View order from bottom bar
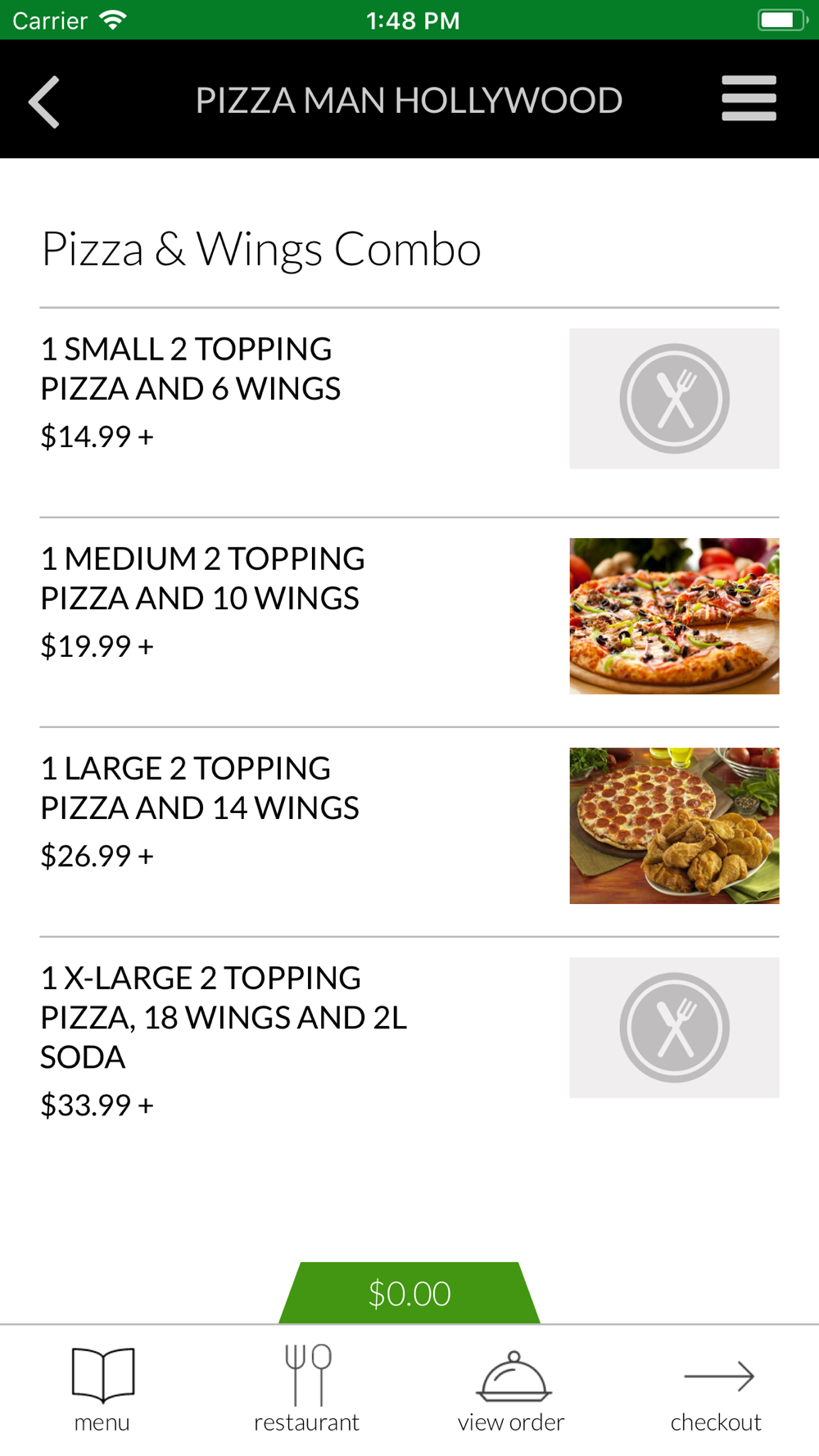 point(512,1389)
